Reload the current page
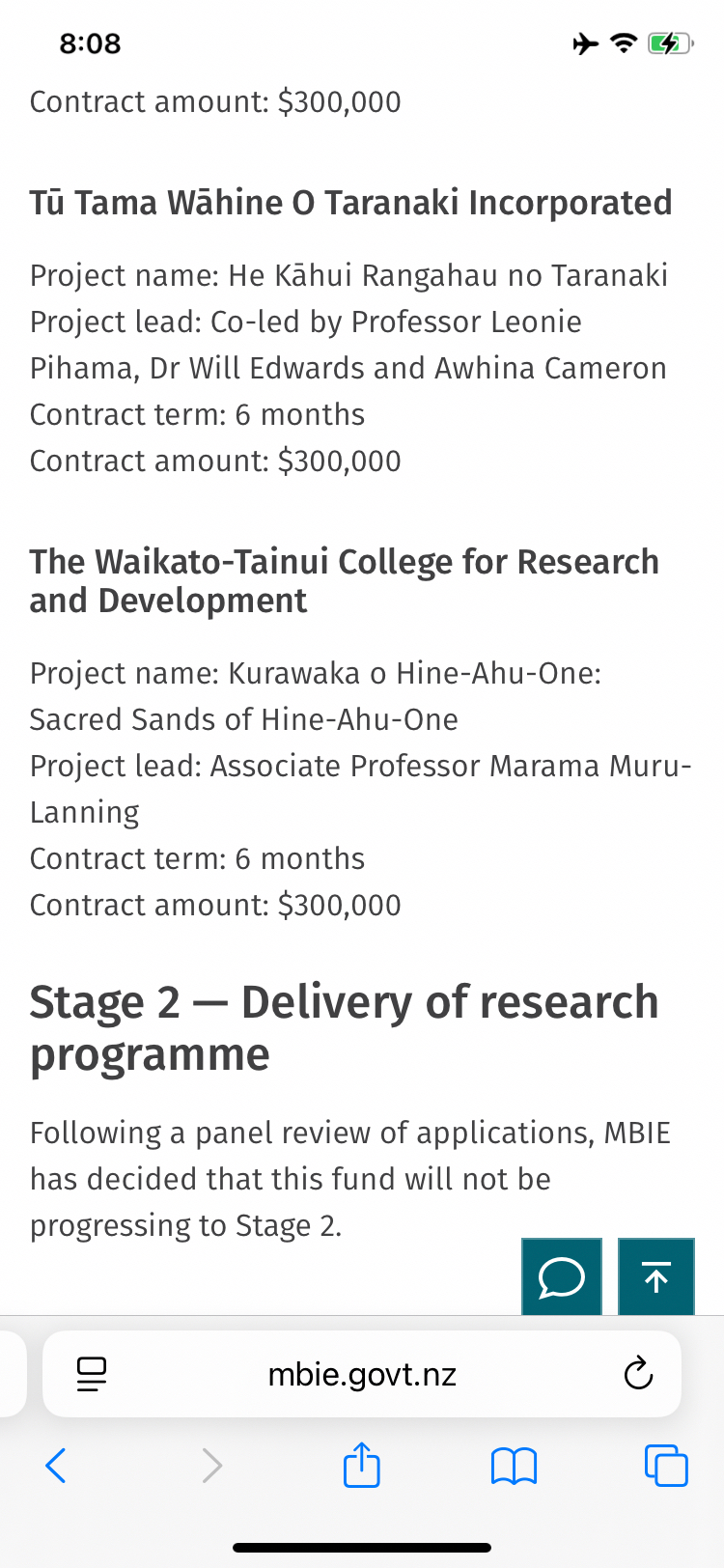 (x=638, y=1374)
